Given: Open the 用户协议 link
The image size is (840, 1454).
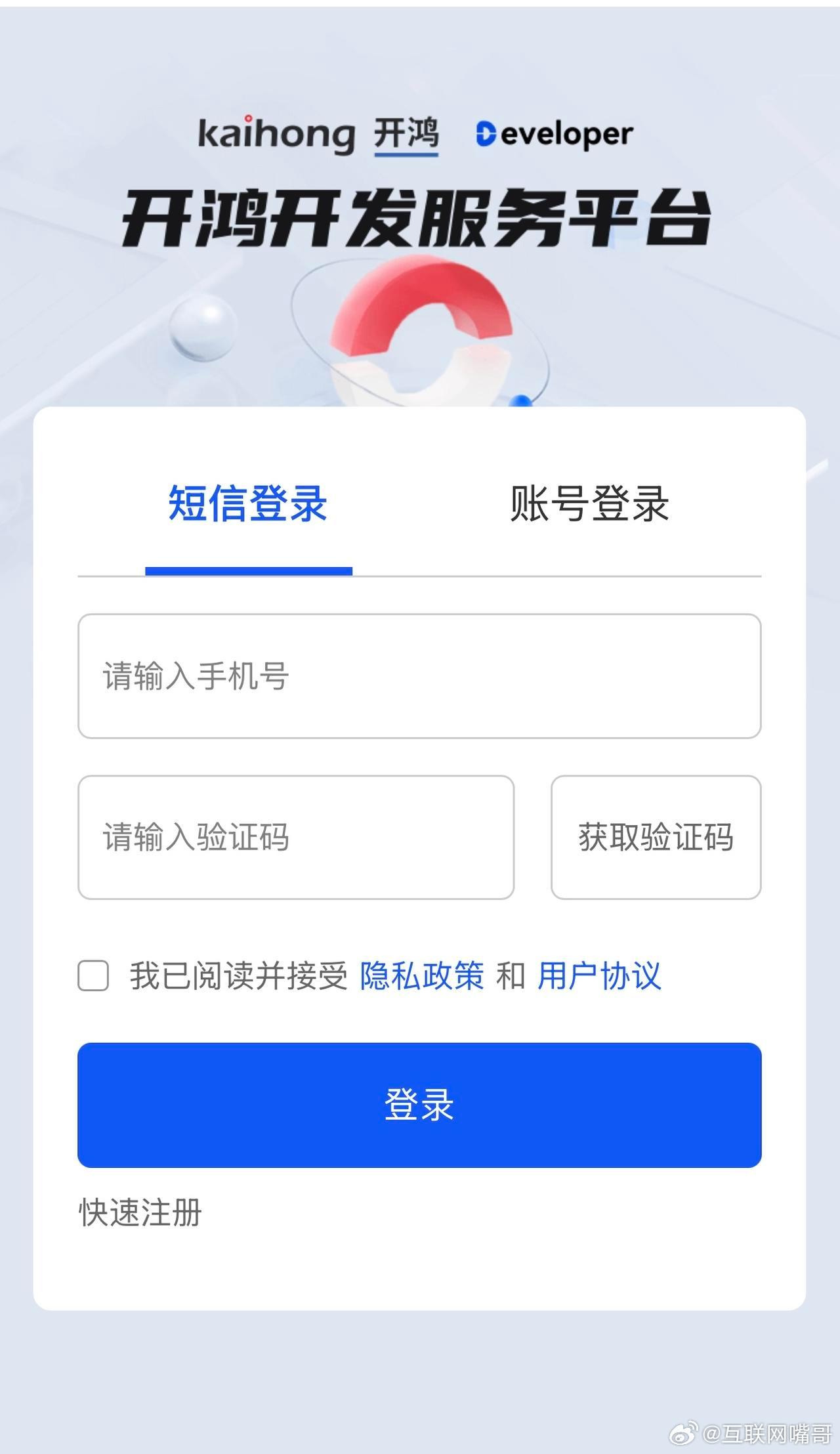Looking at the screenshot, I should tap(599, 977).
